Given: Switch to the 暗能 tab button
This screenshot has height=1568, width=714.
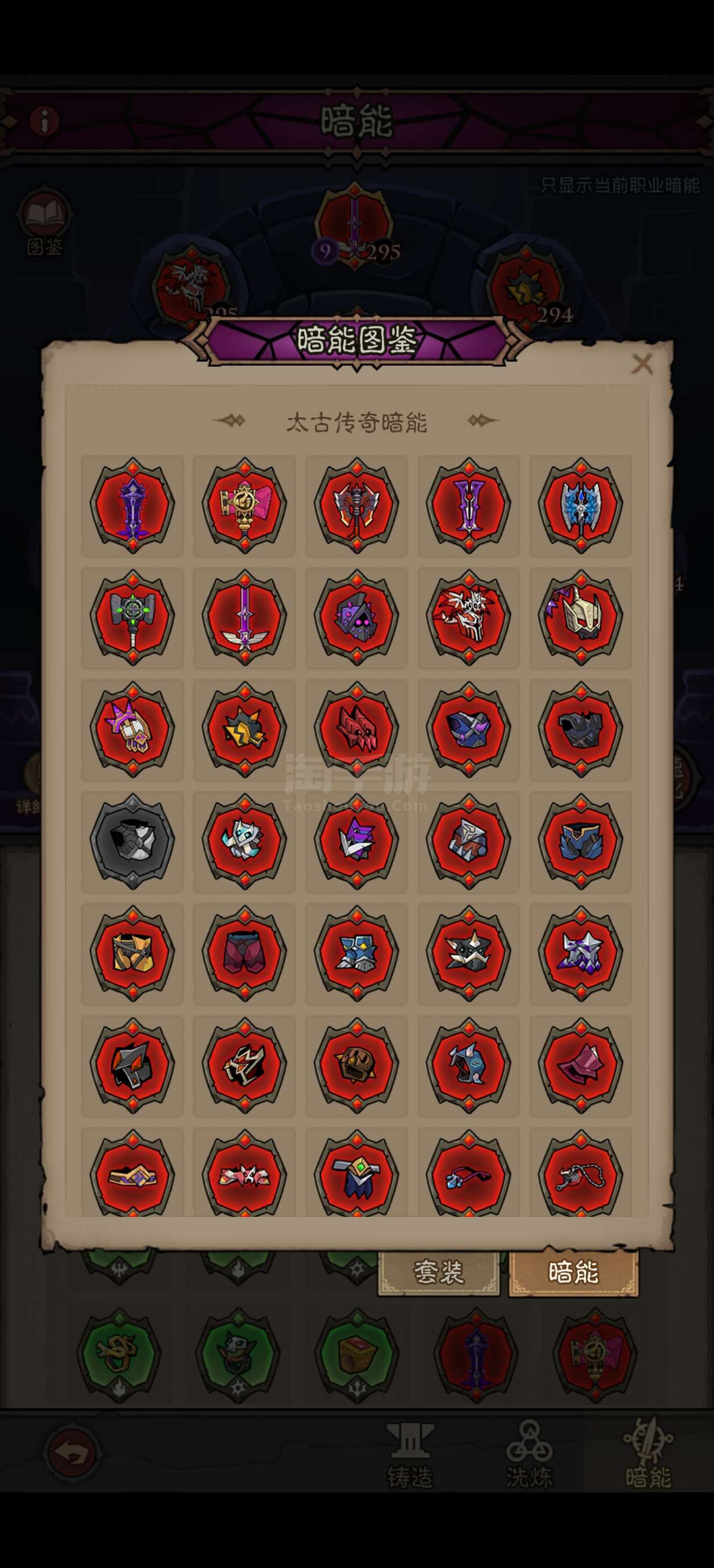Looking at the screenshot, I should coord(573,1272).
